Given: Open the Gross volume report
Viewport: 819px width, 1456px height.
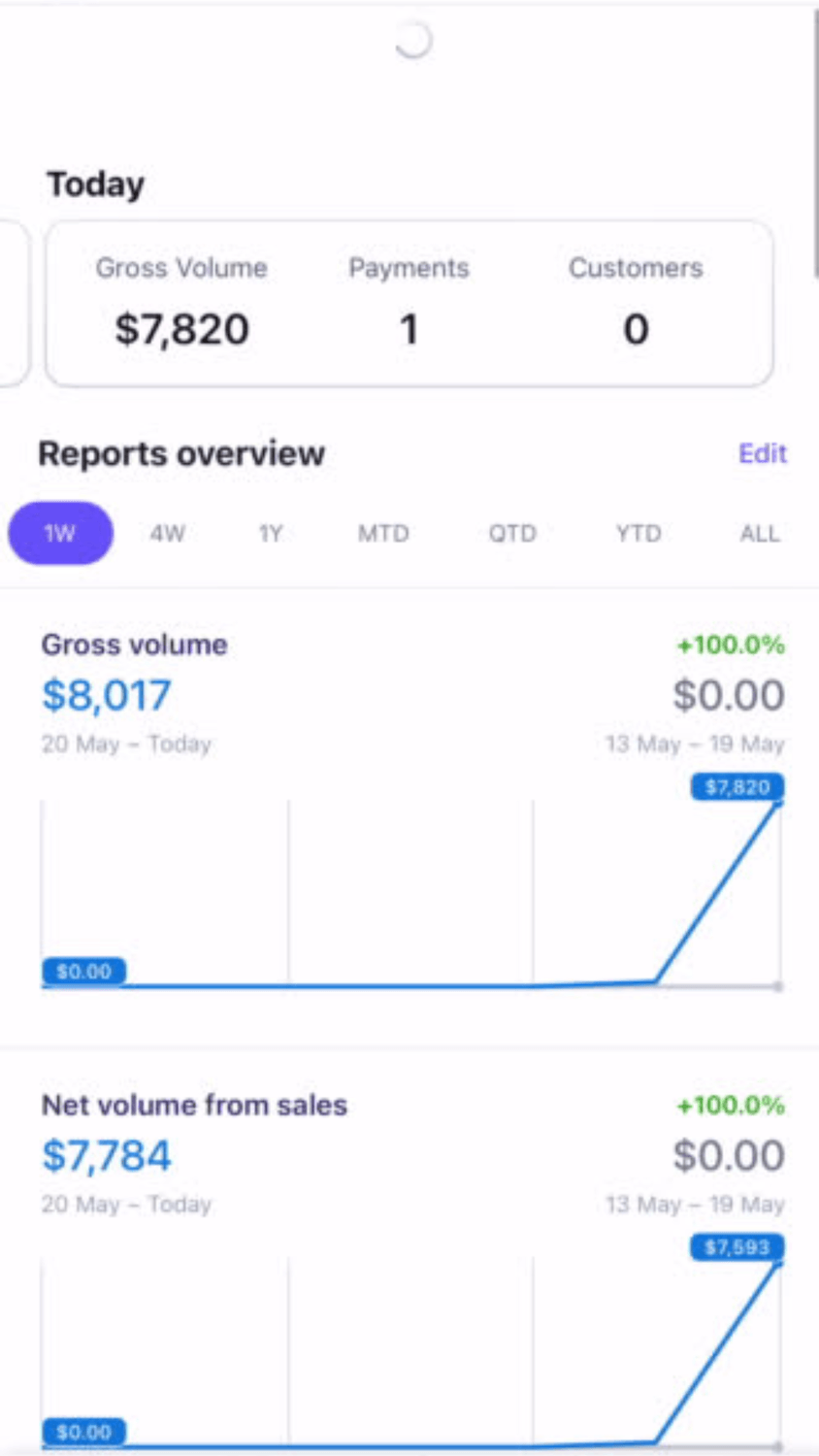Looking at the screenshot, I should (134, 645).
